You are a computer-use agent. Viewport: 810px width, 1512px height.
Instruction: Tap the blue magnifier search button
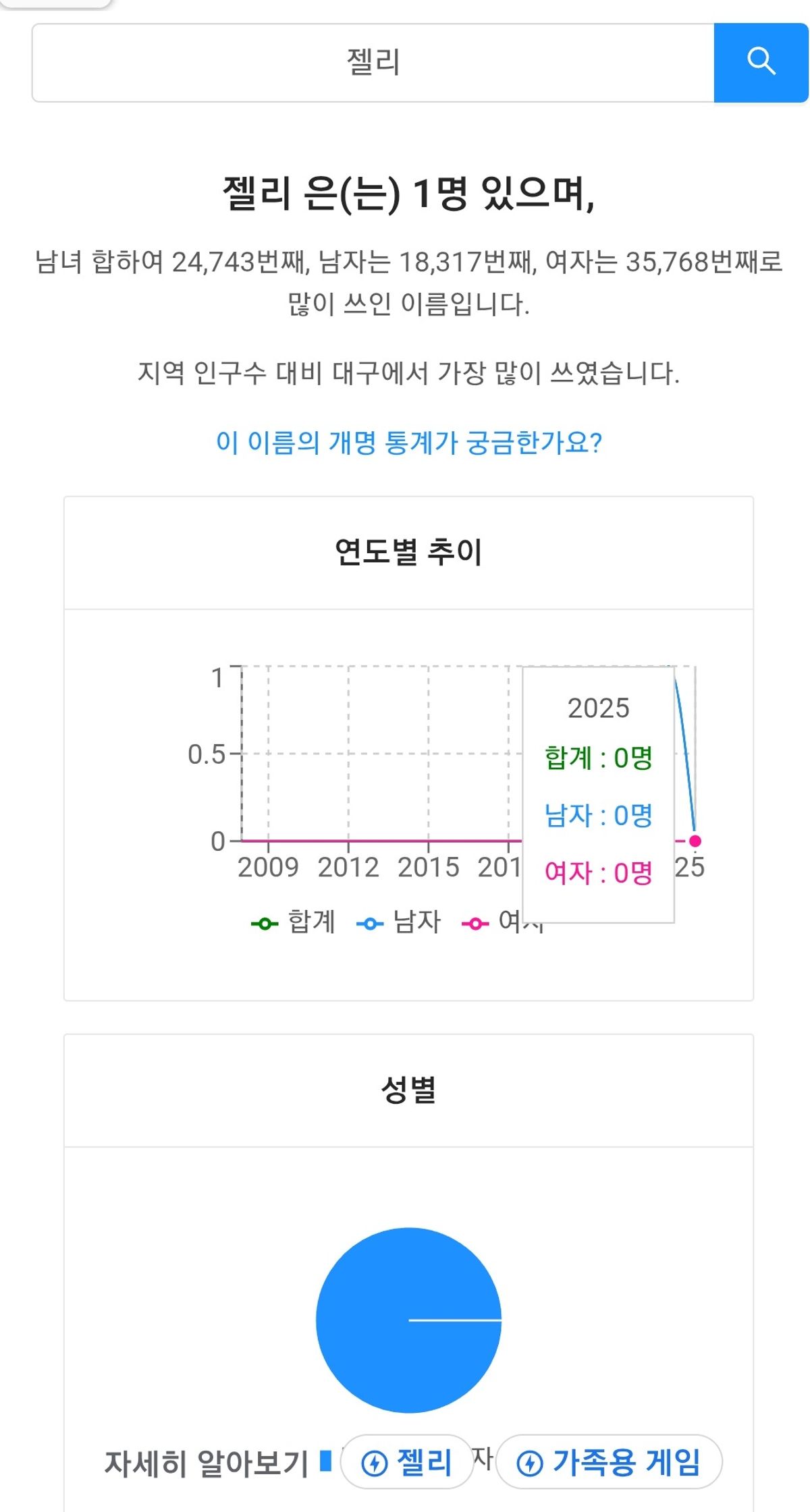pos(761,63)
